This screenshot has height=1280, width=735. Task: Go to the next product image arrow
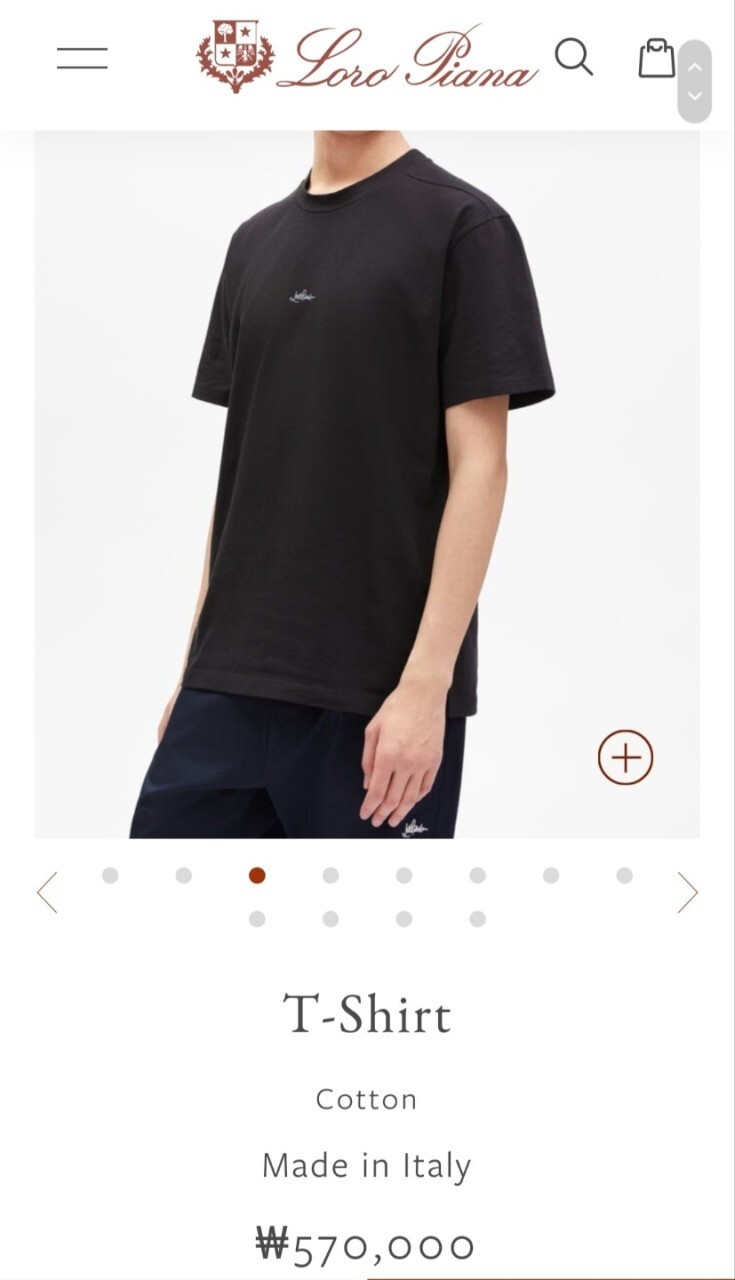(x=687, y=892)
